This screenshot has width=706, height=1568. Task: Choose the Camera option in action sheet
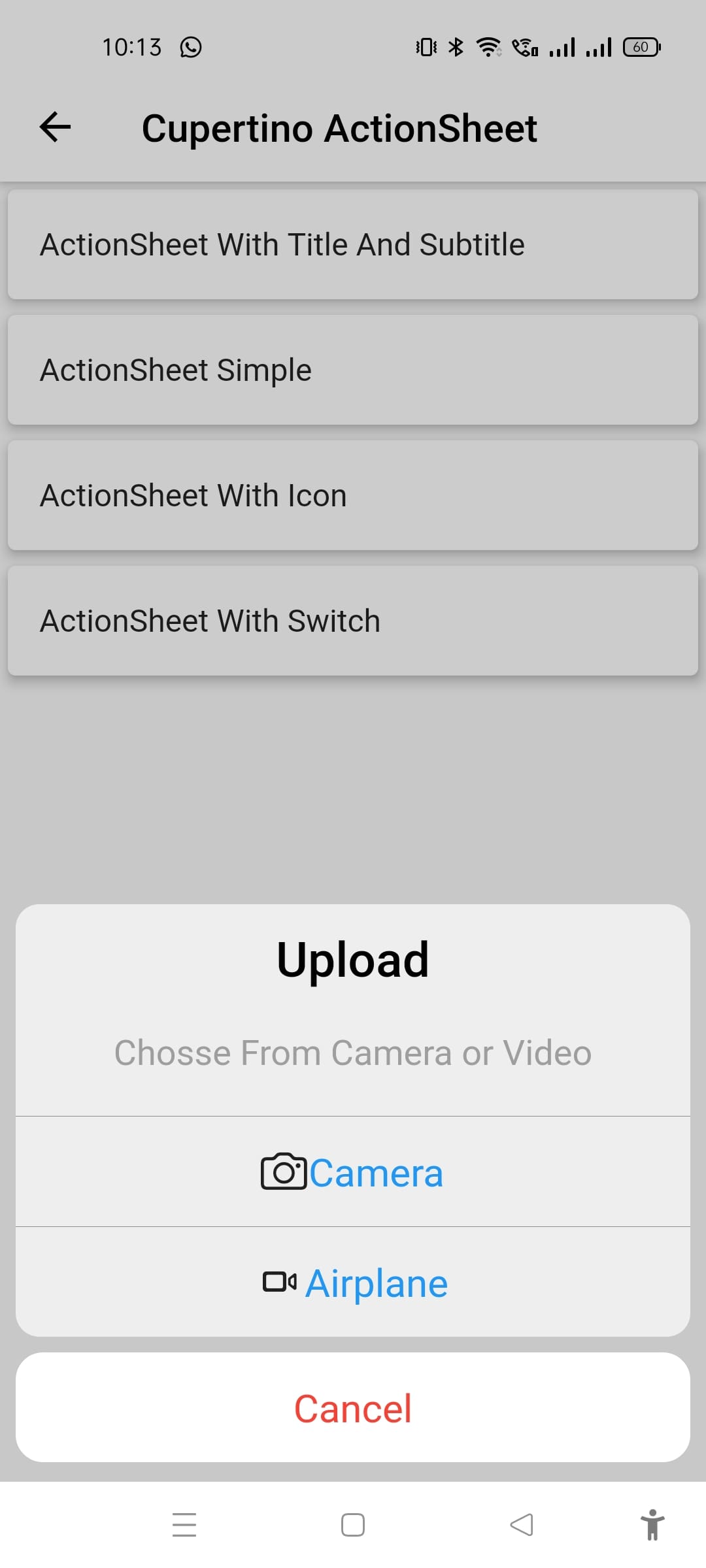[x=353, y=1172]
